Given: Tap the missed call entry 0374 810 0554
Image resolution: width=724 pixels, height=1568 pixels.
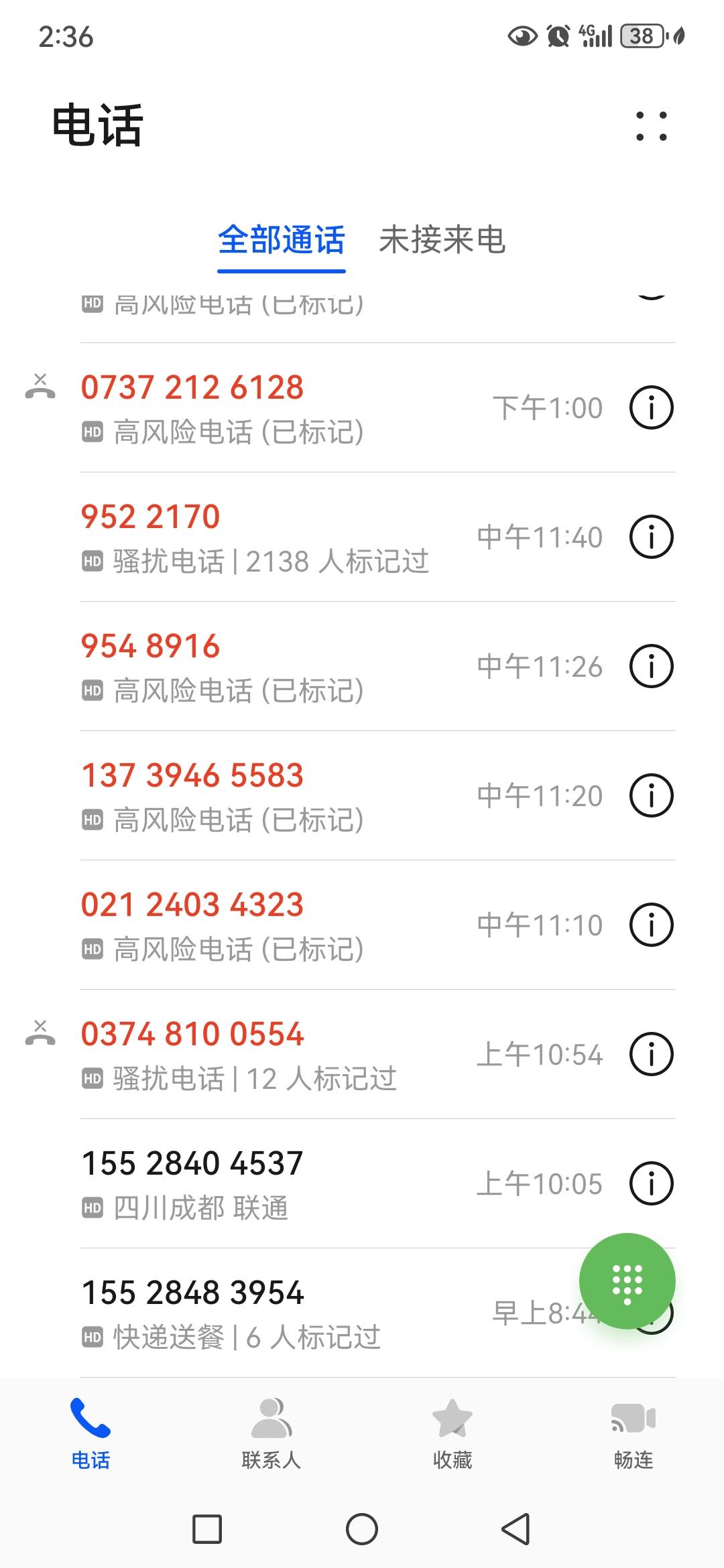Looking at the screenshot, I should tap(268, 1053).
